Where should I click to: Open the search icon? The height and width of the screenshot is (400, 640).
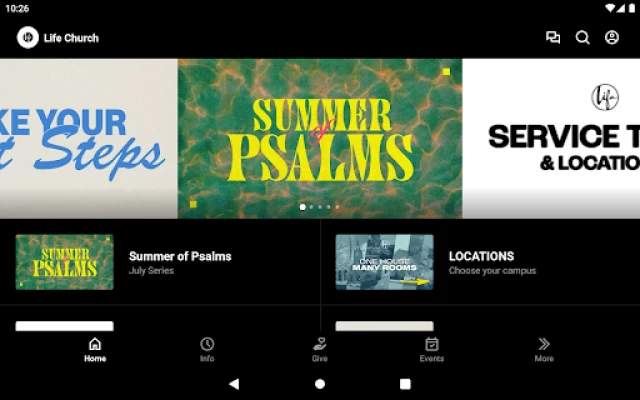click(582, 38)
